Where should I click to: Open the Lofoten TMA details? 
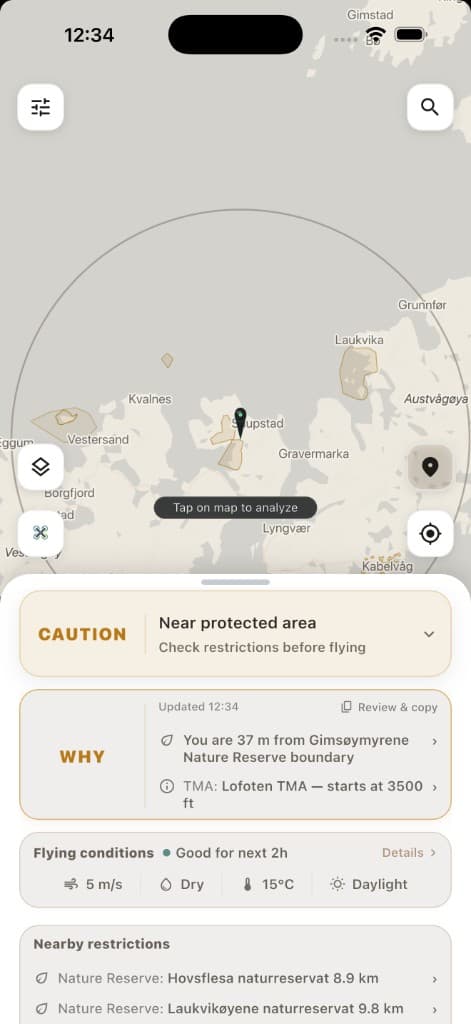tap(299, 794)
